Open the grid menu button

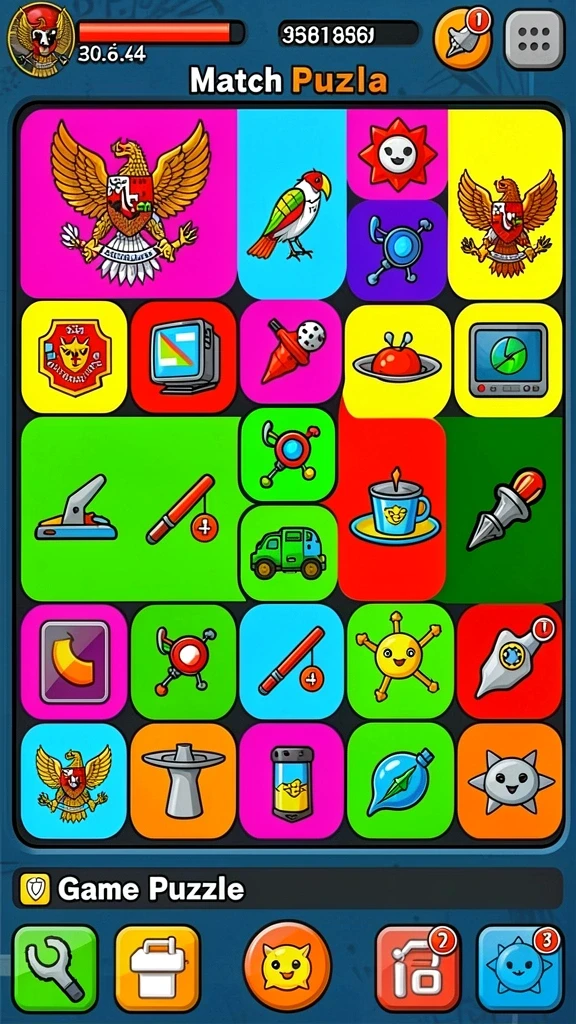click(534, 39)
